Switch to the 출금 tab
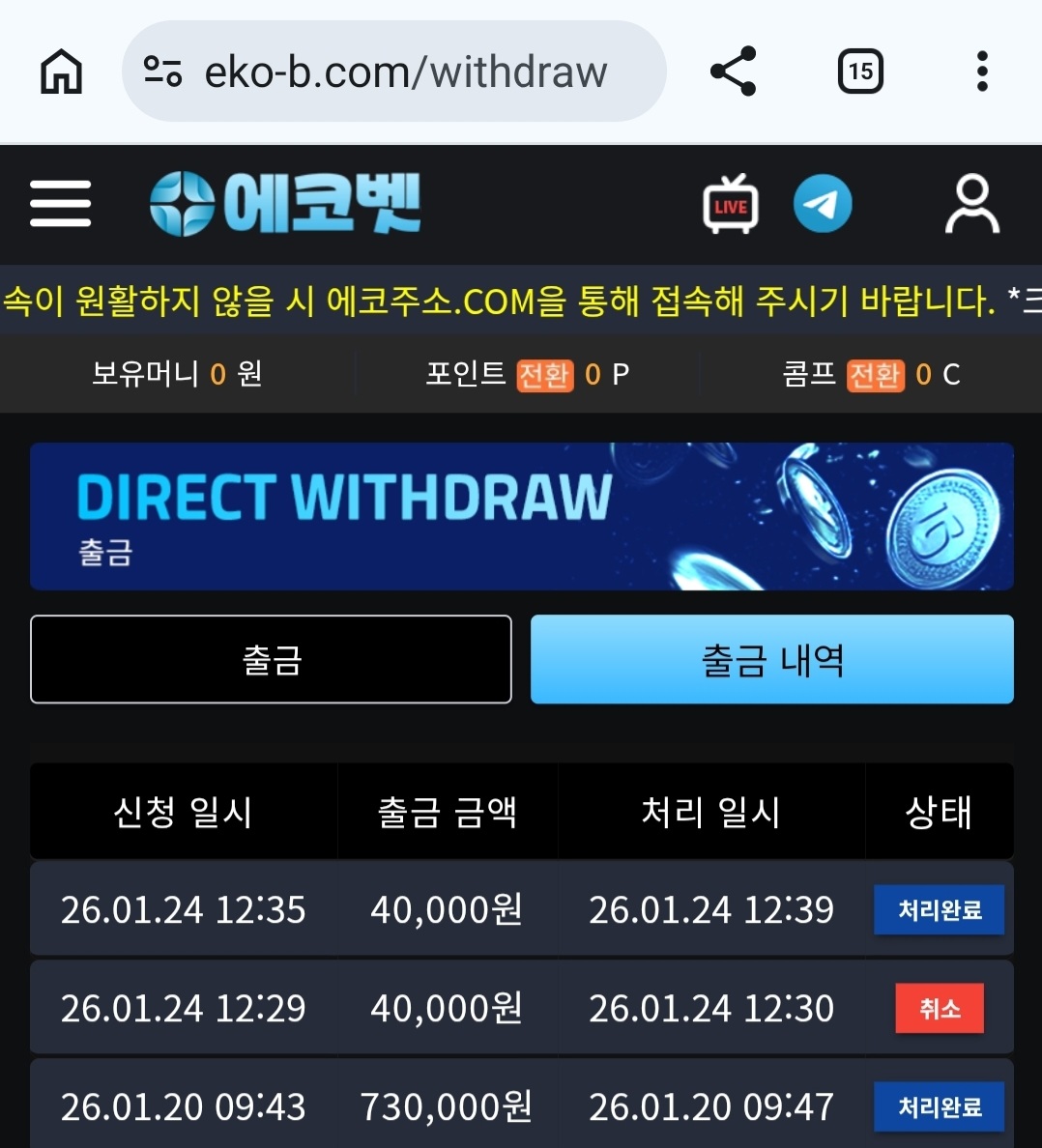1042x1148 pixels. pos(271,660)
